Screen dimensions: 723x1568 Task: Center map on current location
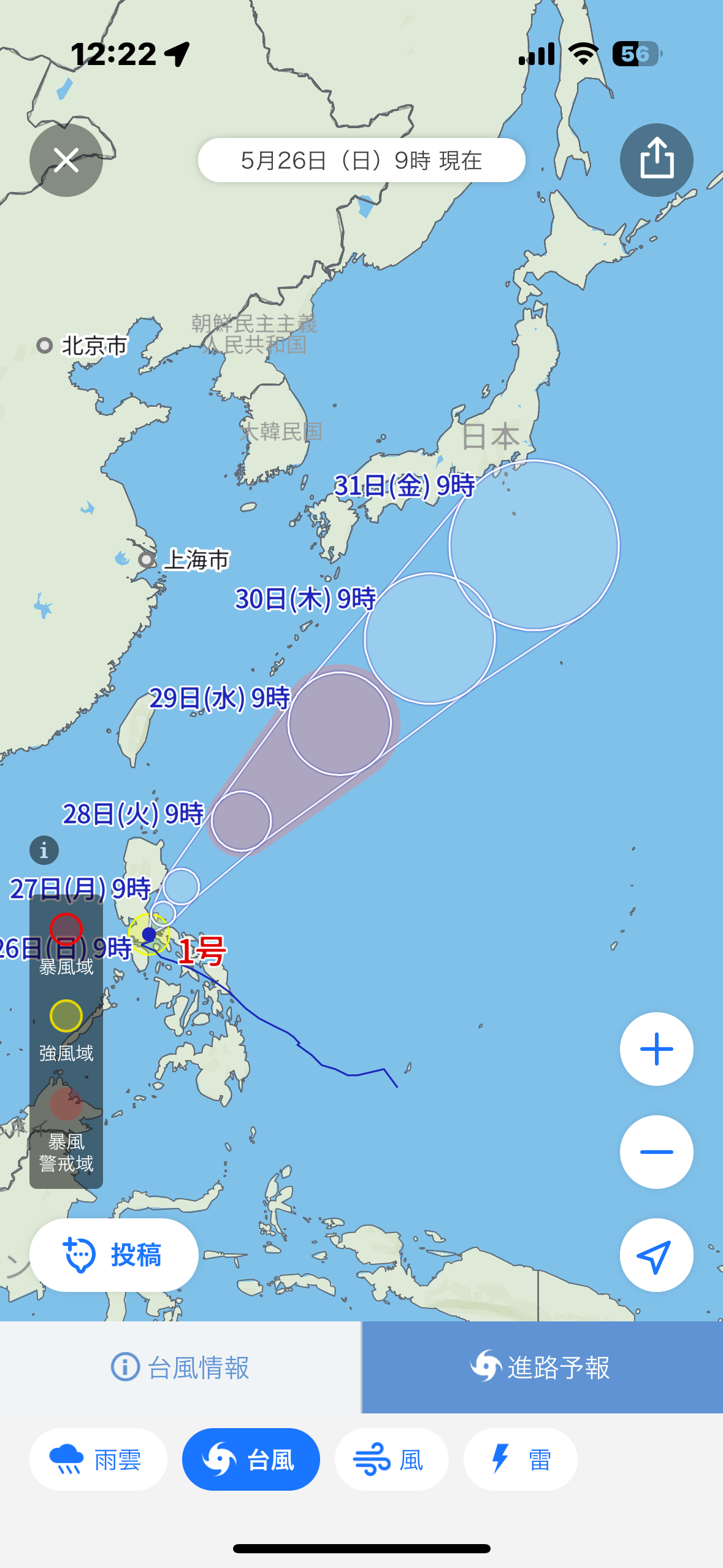[x=656, y=1255]
